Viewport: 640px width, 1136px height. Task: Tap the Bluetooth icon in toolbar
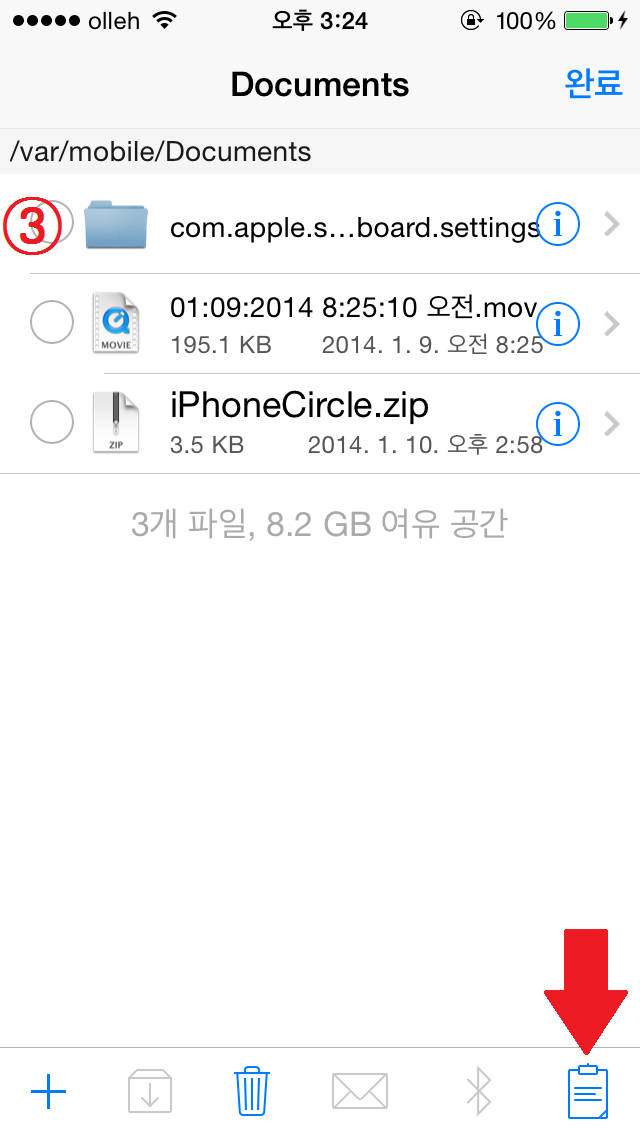pos(478,1091)
